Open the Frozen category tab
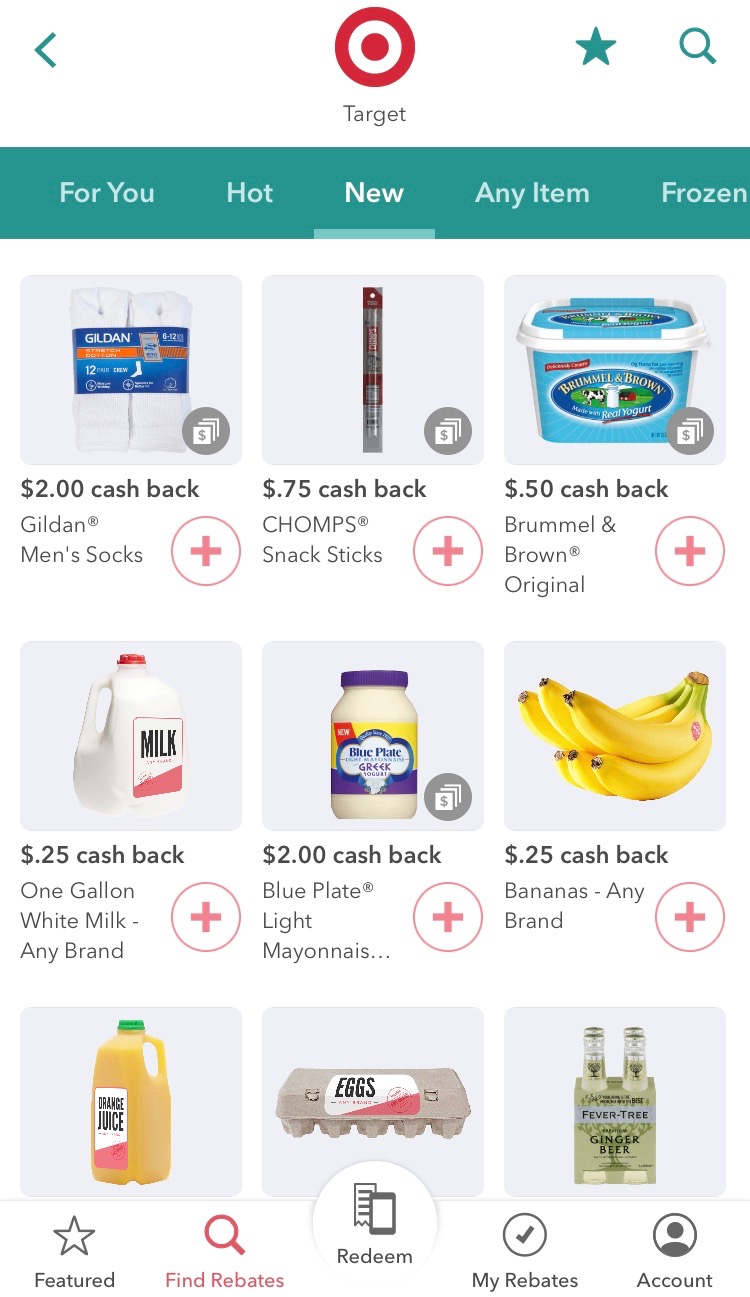 (704, 193)
